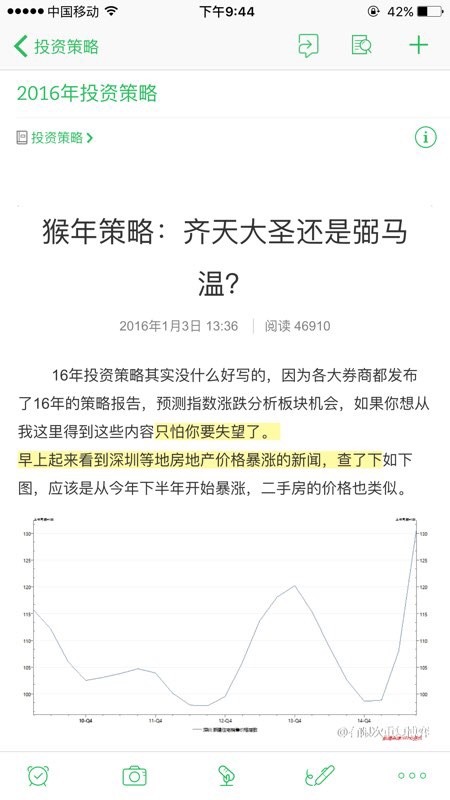This screenshot has height=800, width=450.
Task: Set a reminder alarm for note
Action: click(x=38, y=776)
